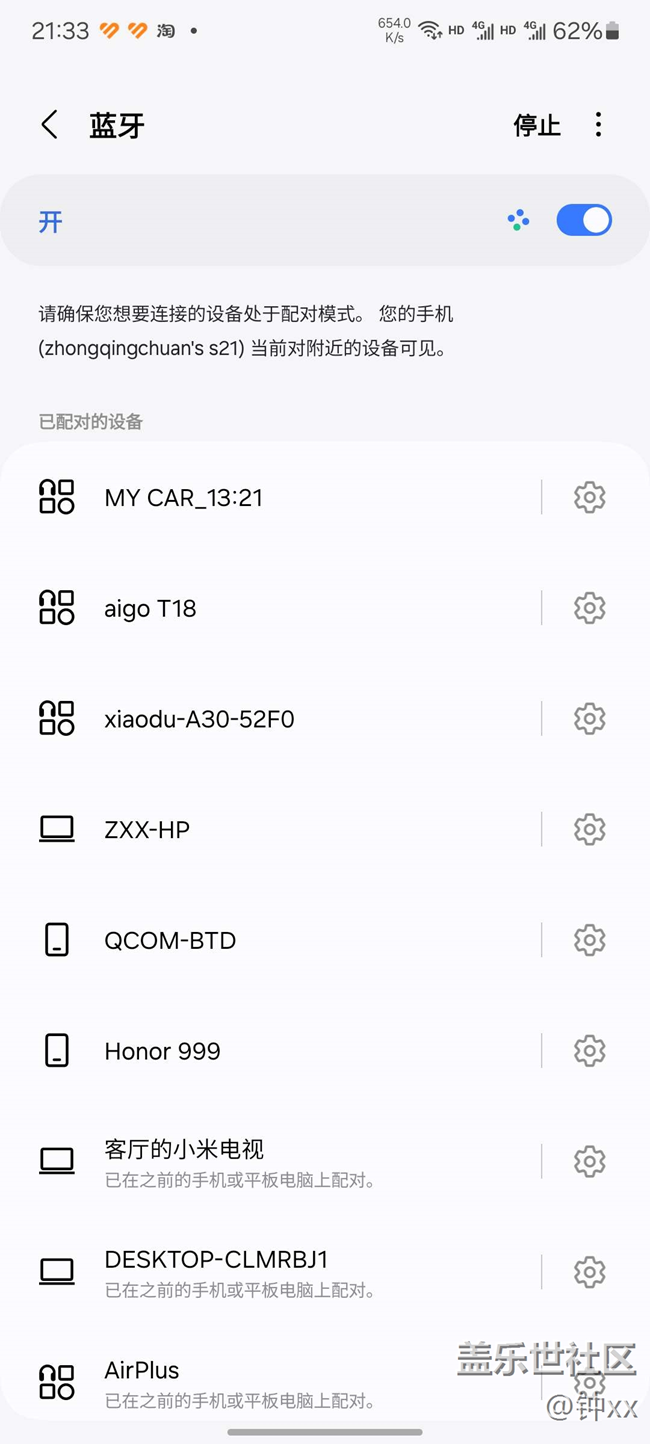Open settings gear for 客厅的小米电视
This screenshot has width=650, height=1444.
(589, 1161)
